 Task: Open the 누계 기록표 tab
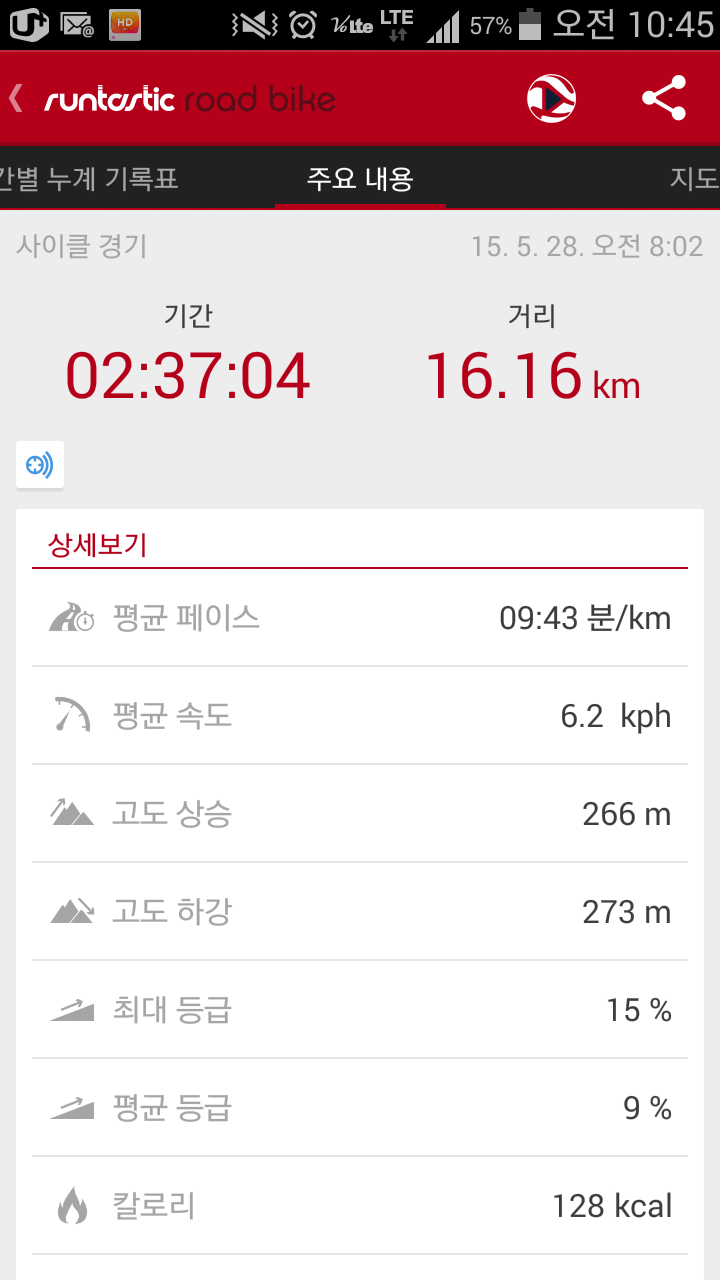(90, 179)
